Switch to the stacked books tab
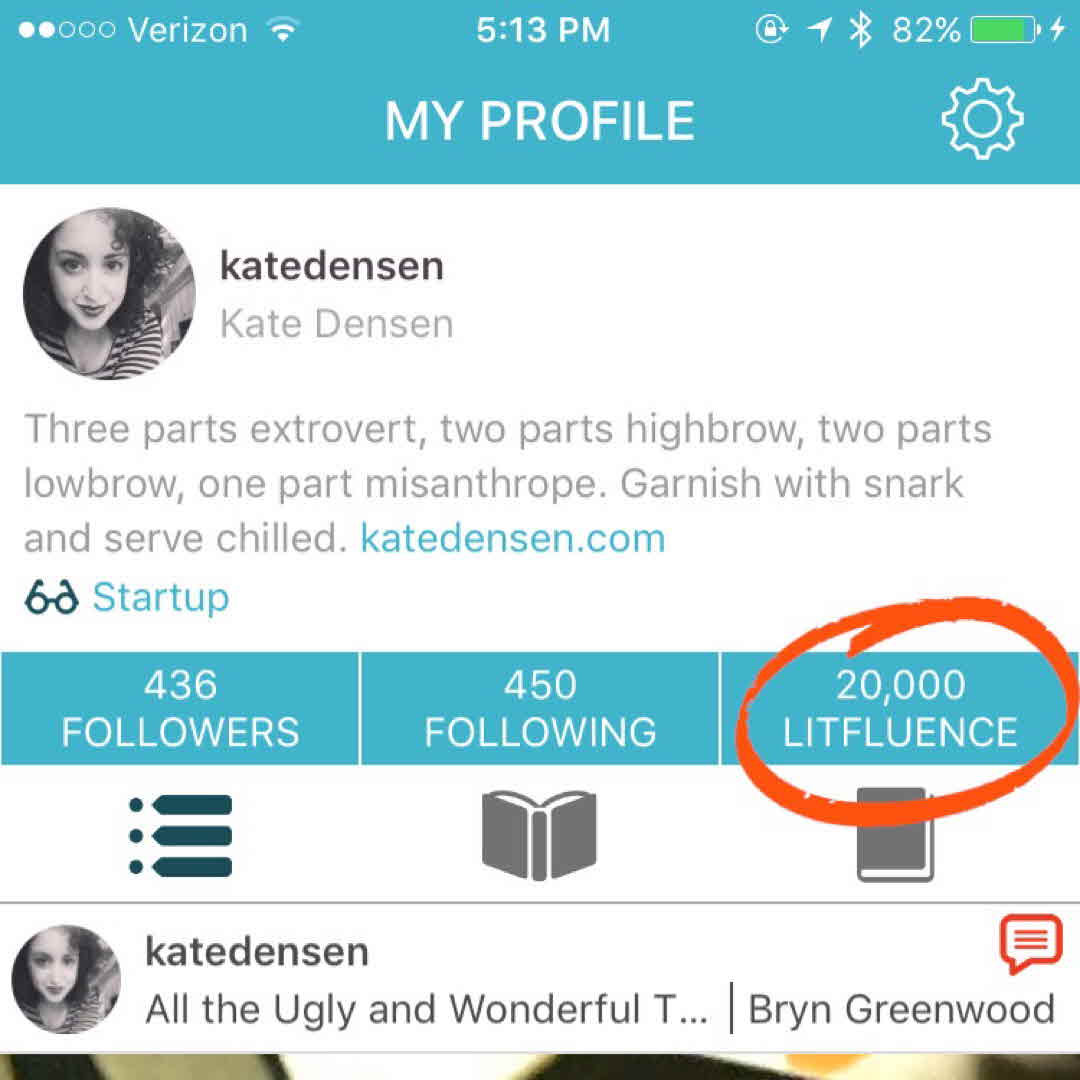Viewport: 1080px width, 1080px height. point(896,835)
